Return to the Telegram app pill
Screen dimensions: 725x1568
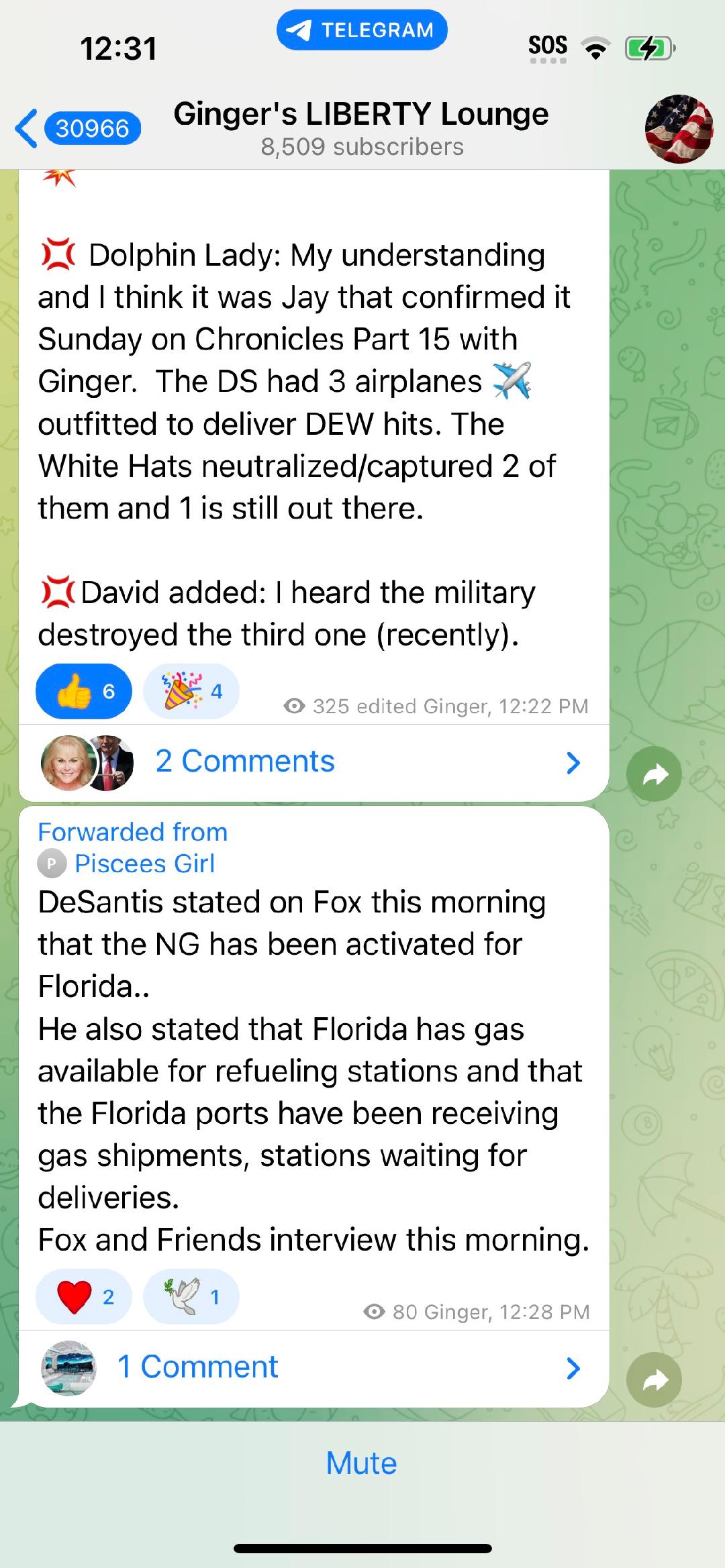point(362,30)
